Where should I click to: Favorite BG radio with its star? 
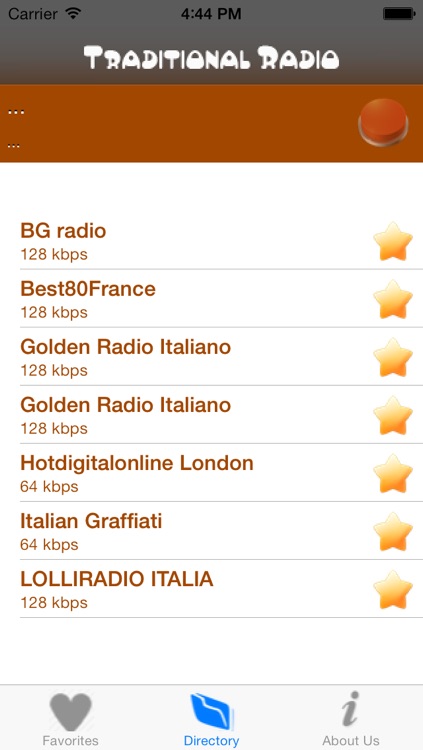click(393, 241)
